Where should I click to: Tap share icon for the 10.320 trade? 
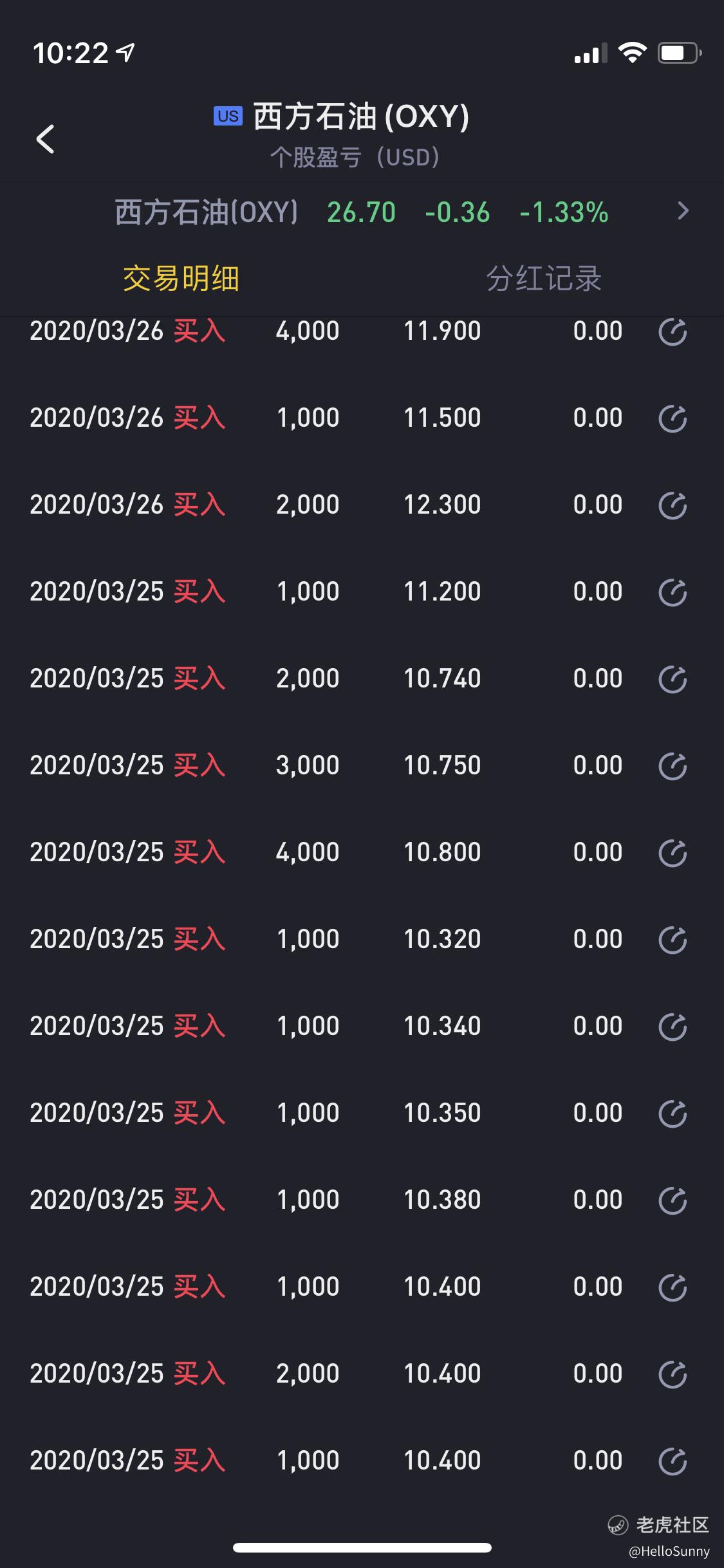(673, 940)
